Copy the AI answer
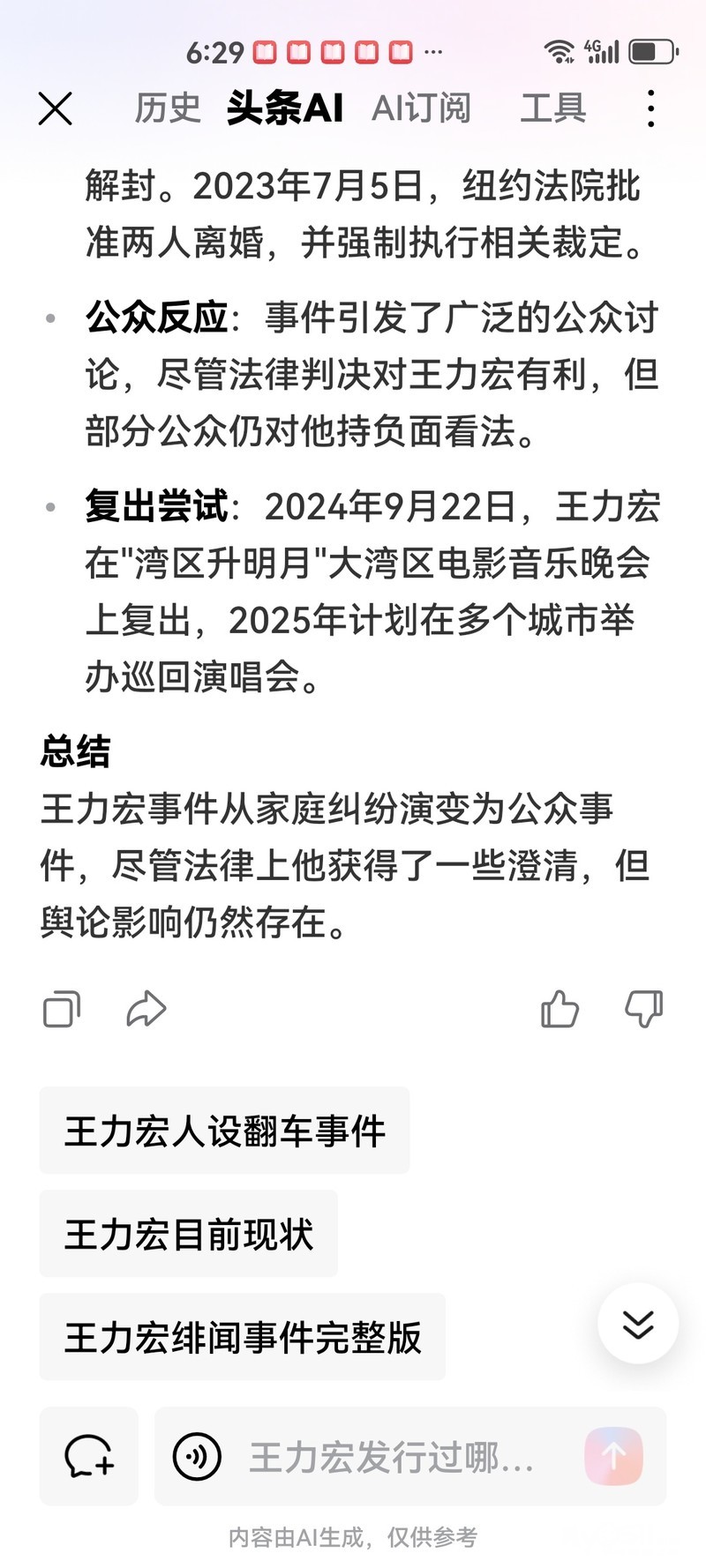 click(62, 1009)
